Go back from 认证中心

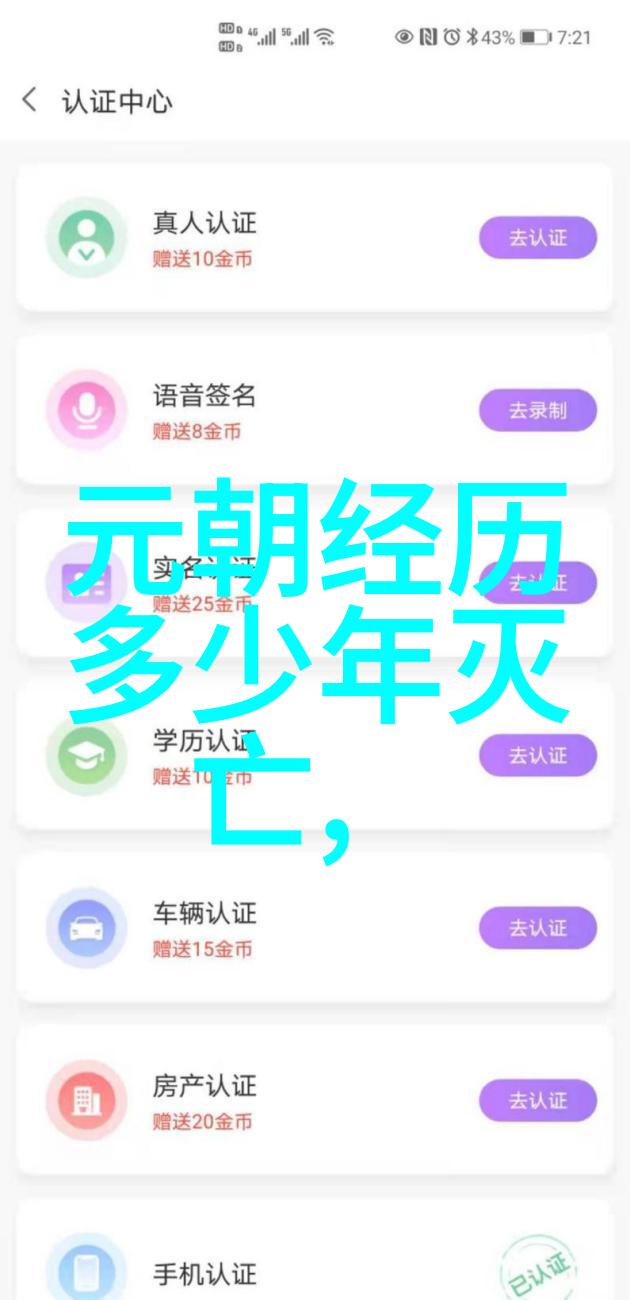pos(30,100)
